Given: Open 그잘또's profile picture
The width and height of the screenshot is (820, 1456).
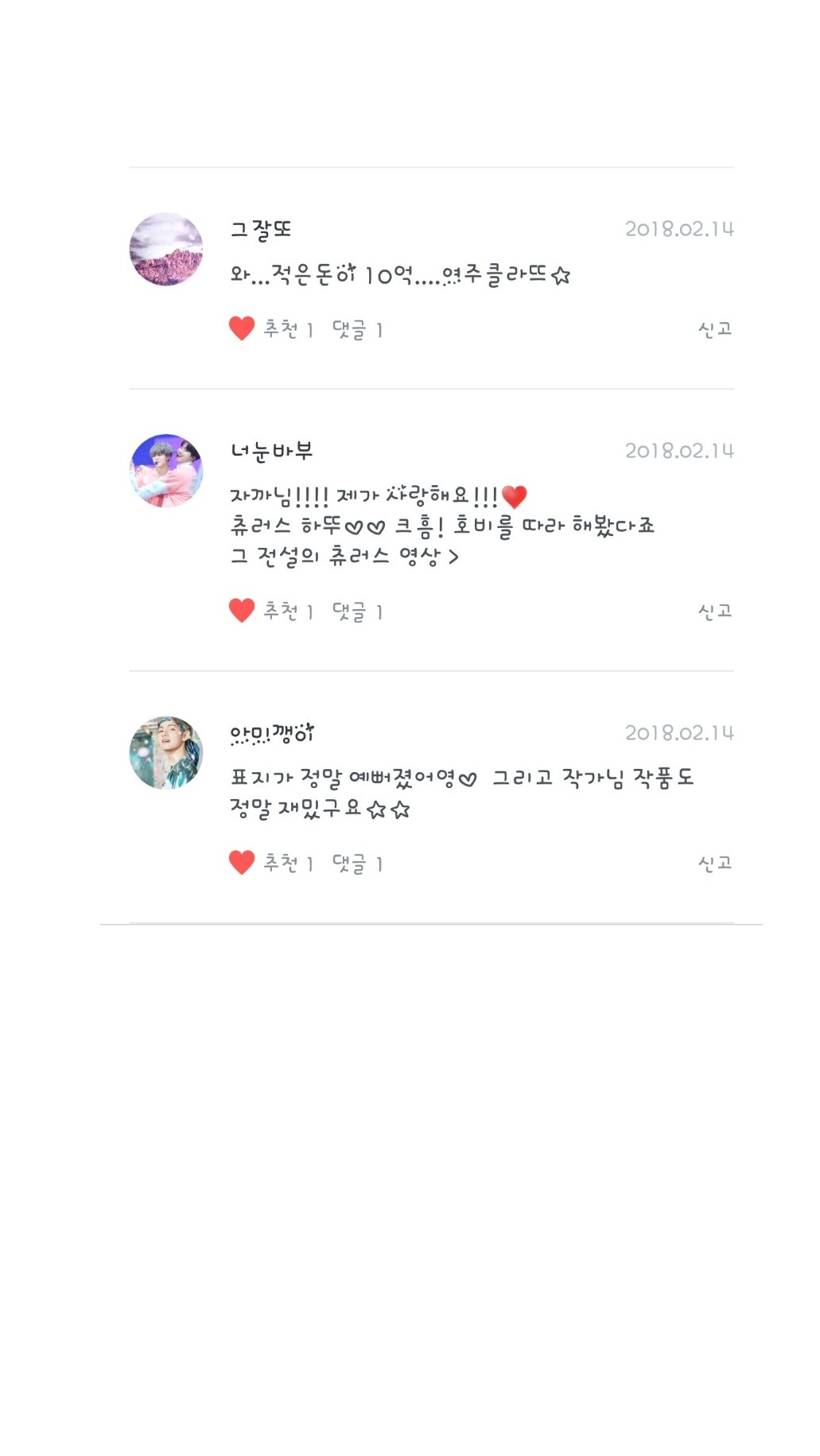Looking at the screenshot, I should [x=166, y=249].
